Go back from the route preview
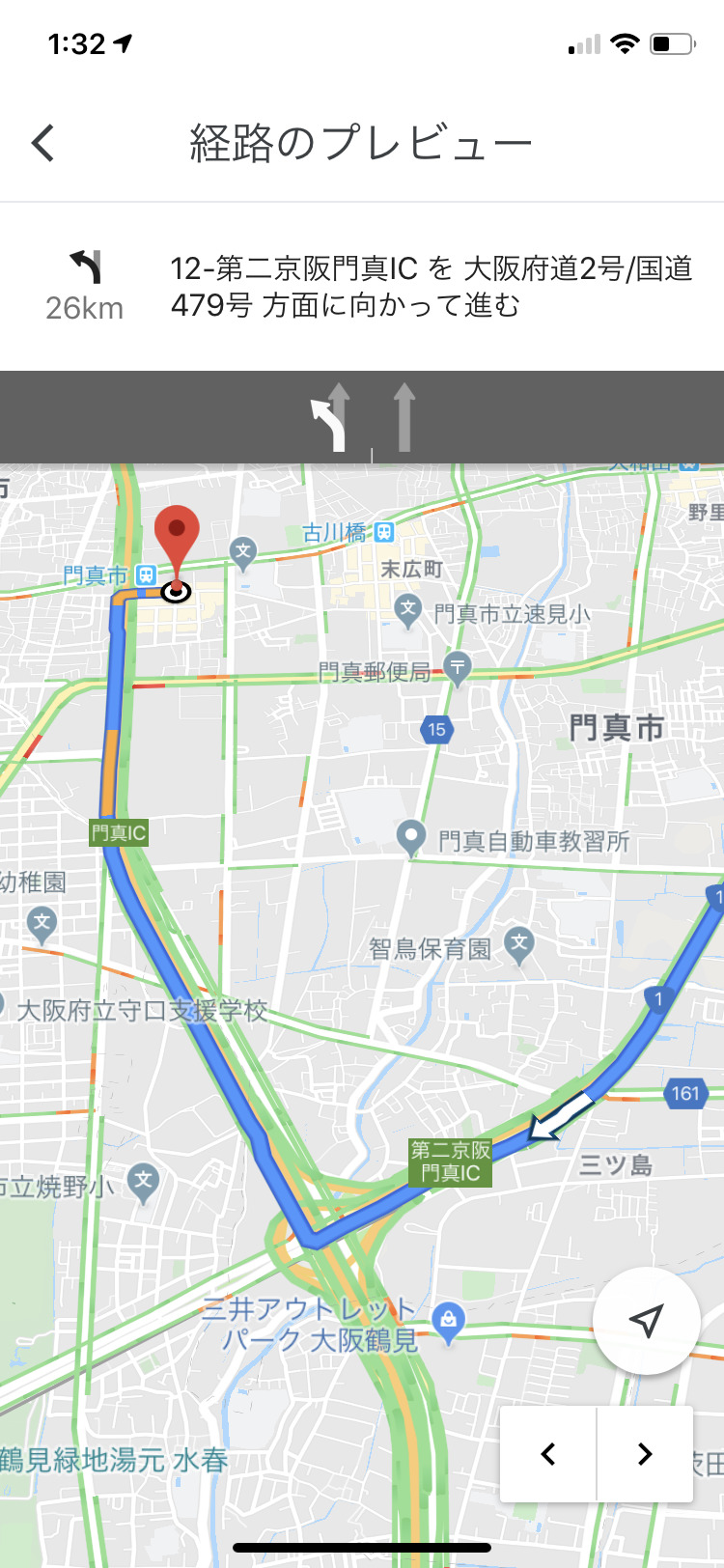724x1568 pixels. (43, 143)
